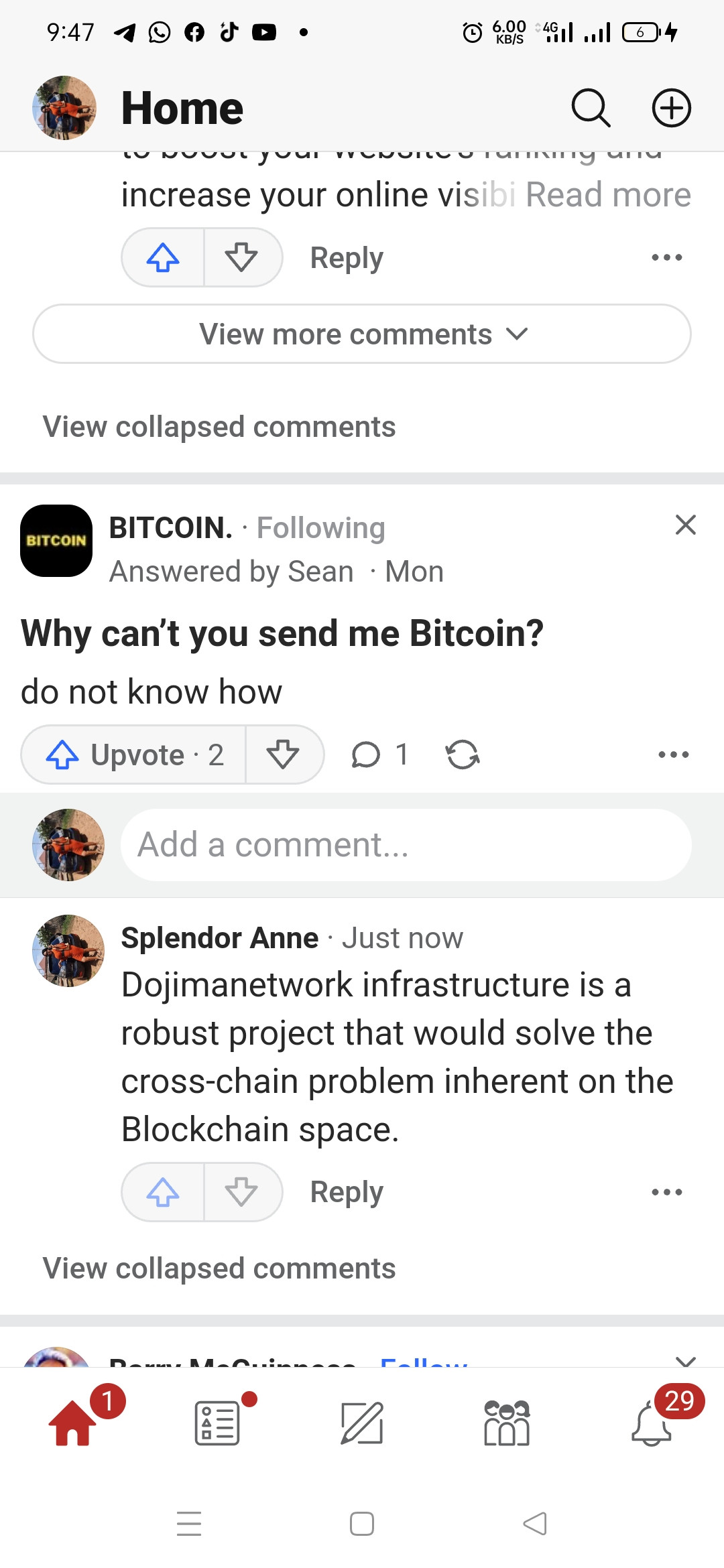Upvote Sean's answer about sending Bitcoin
The width and height of the screenshot is (724, 1568).
tap(134, 755)
